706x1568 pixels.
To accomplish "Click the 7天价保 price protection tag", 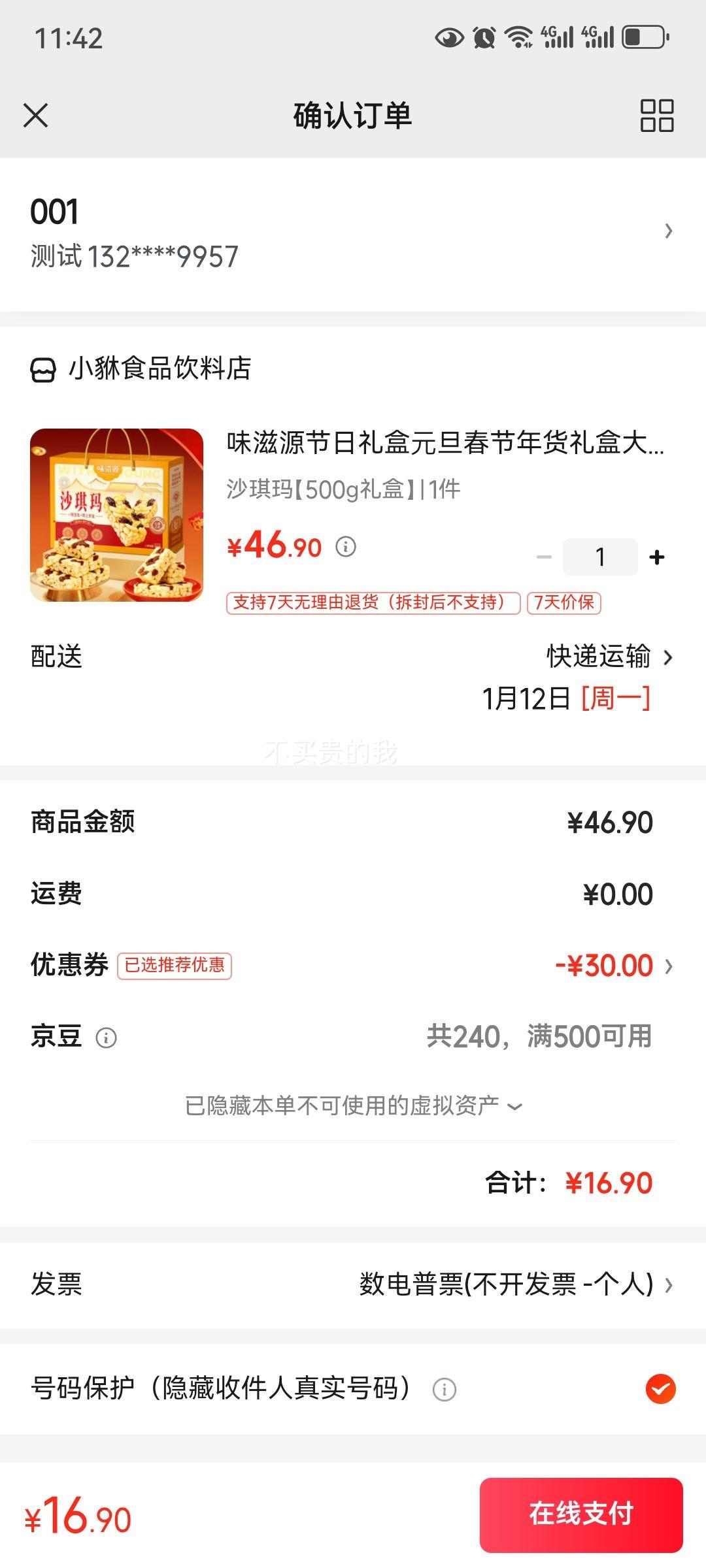I will click(x=566, y=604).
